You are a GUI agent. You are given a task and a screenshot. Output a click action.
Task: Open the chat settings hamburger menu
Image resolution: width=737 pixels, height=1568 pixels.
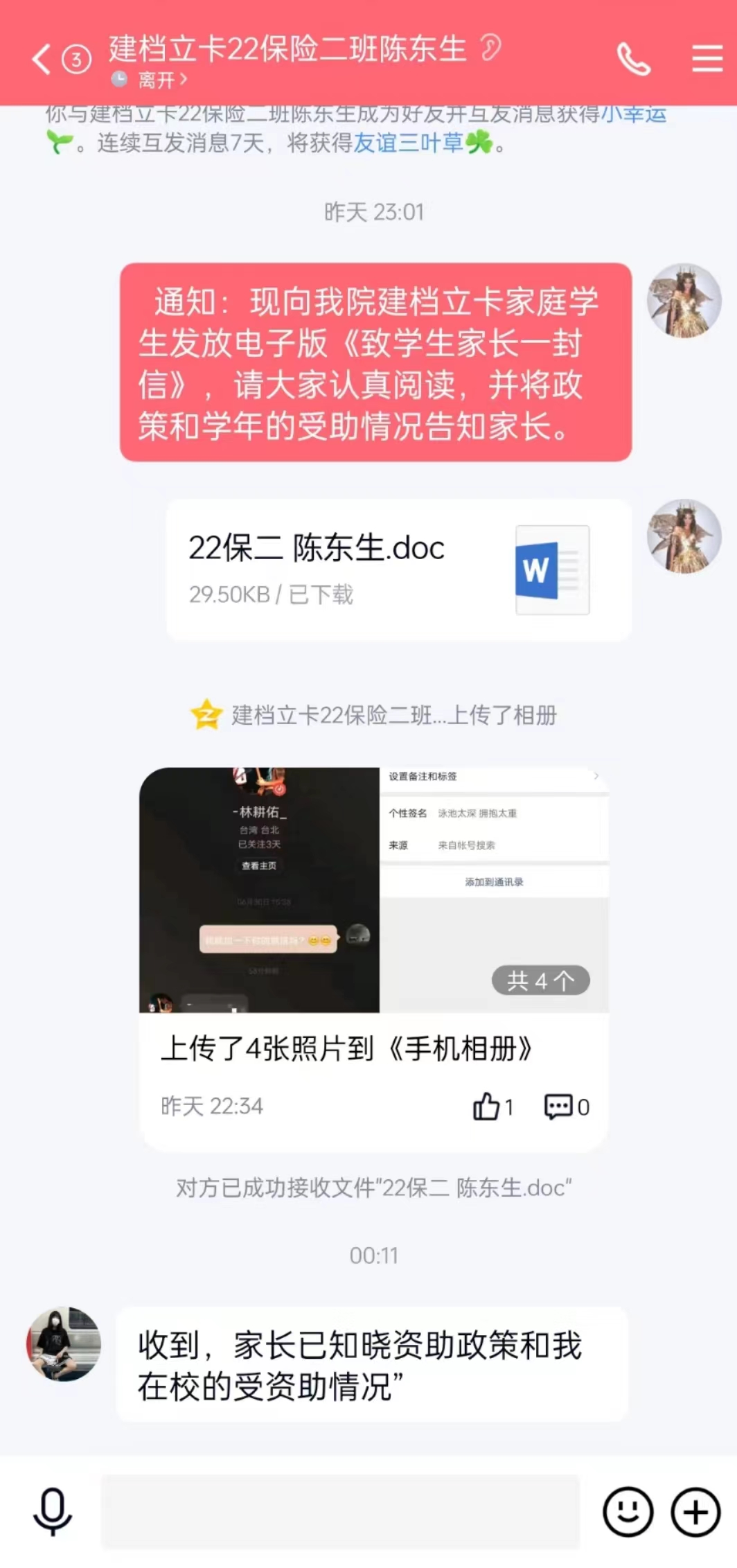[707, 59]
